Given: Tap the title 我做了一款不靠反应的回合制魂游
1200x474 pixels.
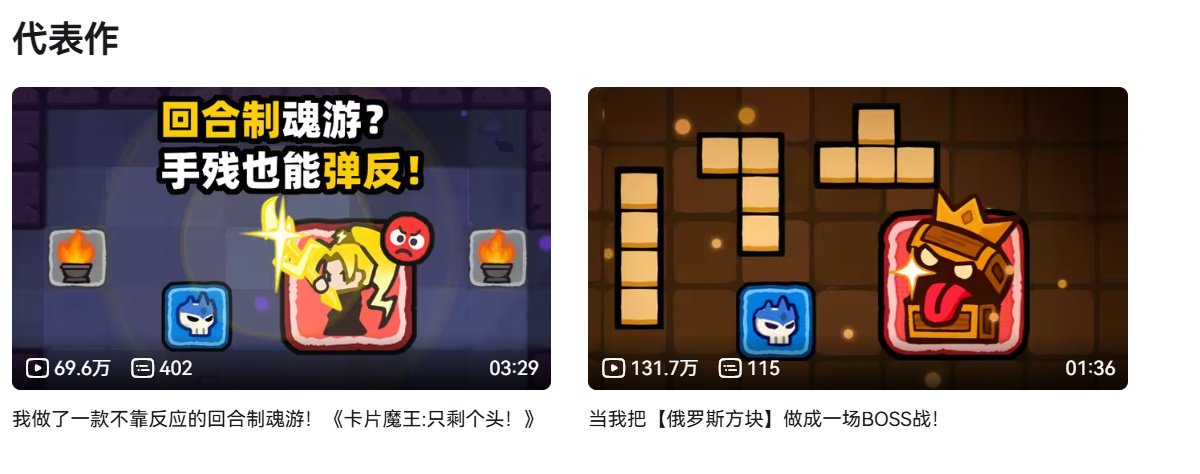Looking at the screenshot, I should 274,419.
